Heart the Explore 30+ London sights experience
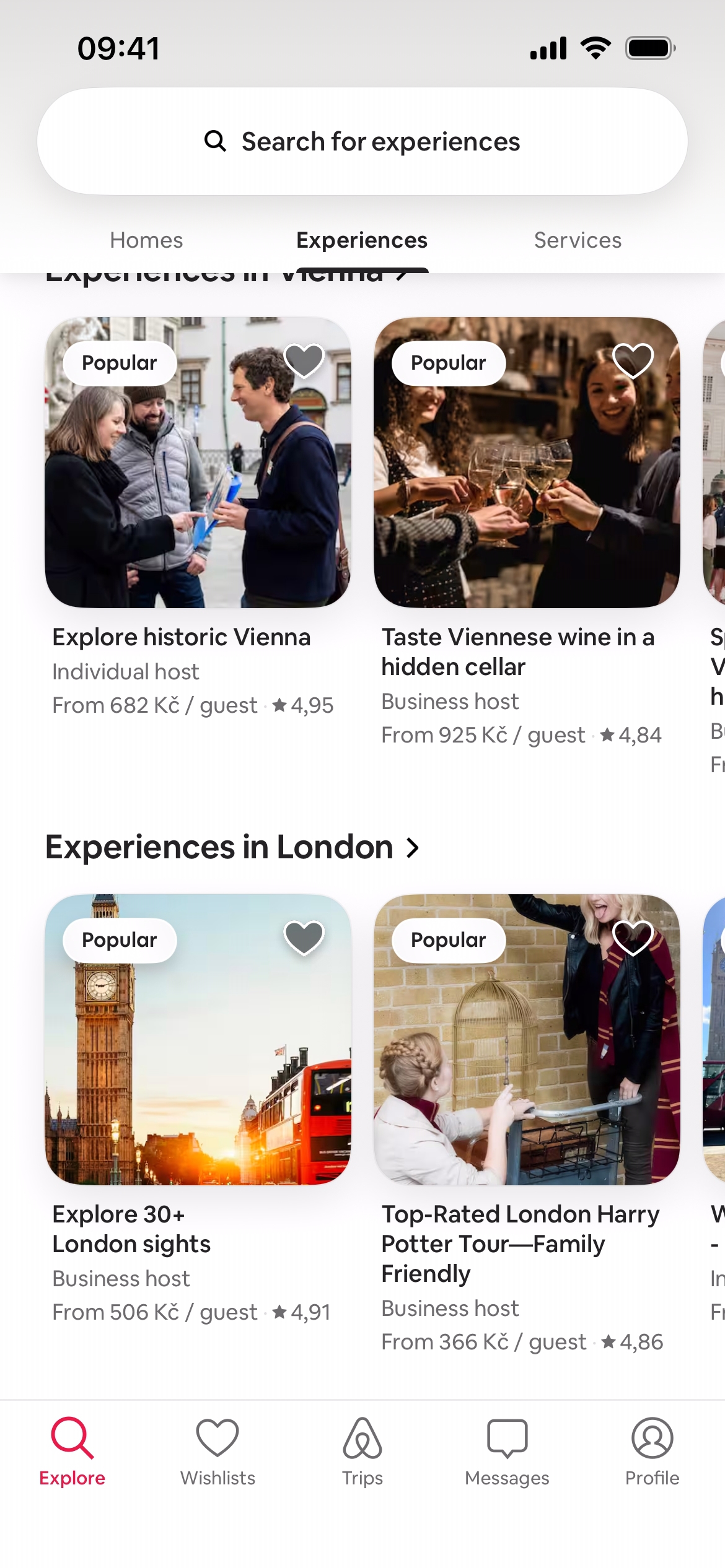Viewport: 725px width, 1568px height. click(304, 938)
